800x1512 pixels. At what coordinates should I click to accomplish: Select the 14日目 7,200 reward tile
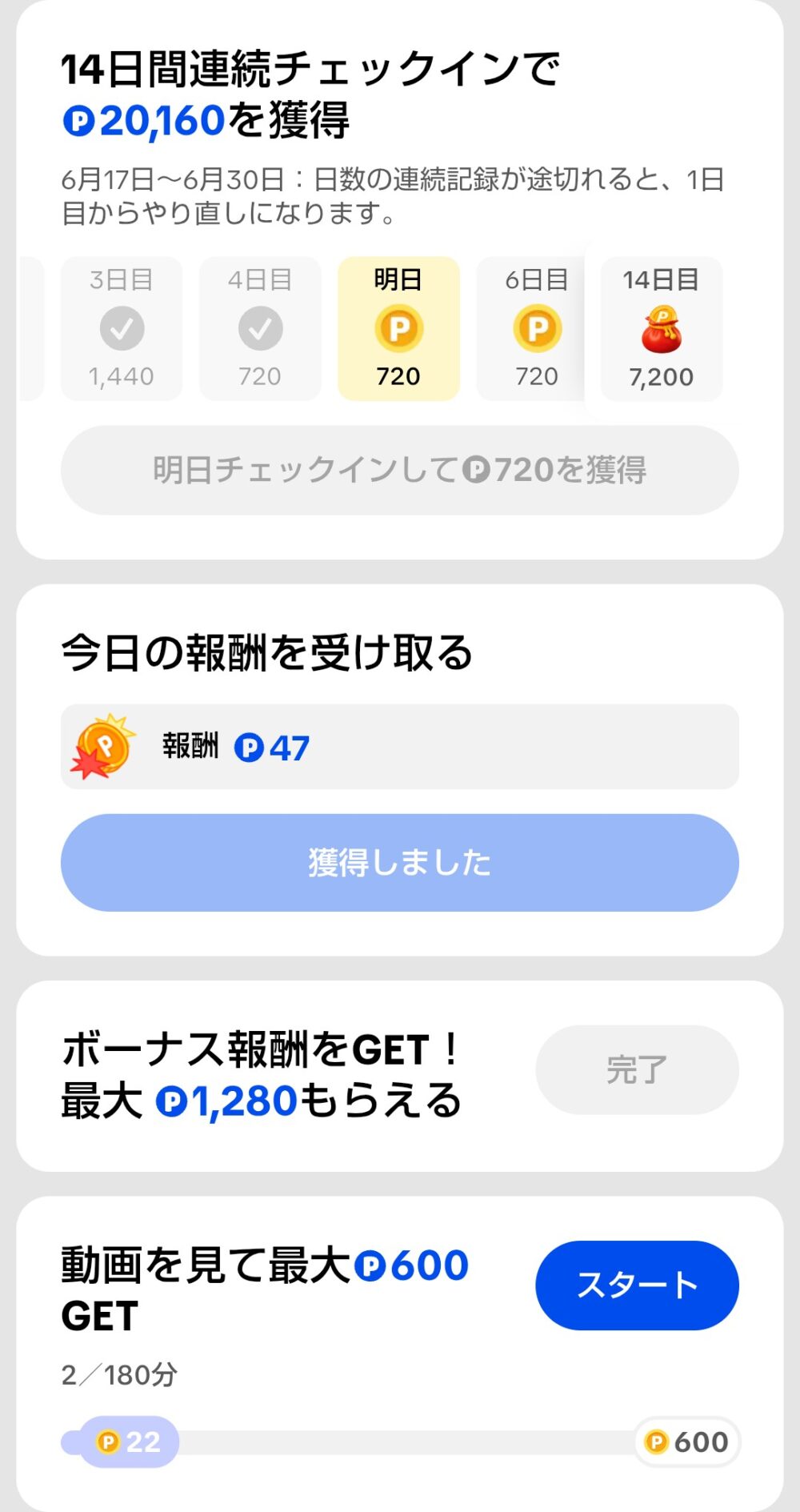pos(662,328)
